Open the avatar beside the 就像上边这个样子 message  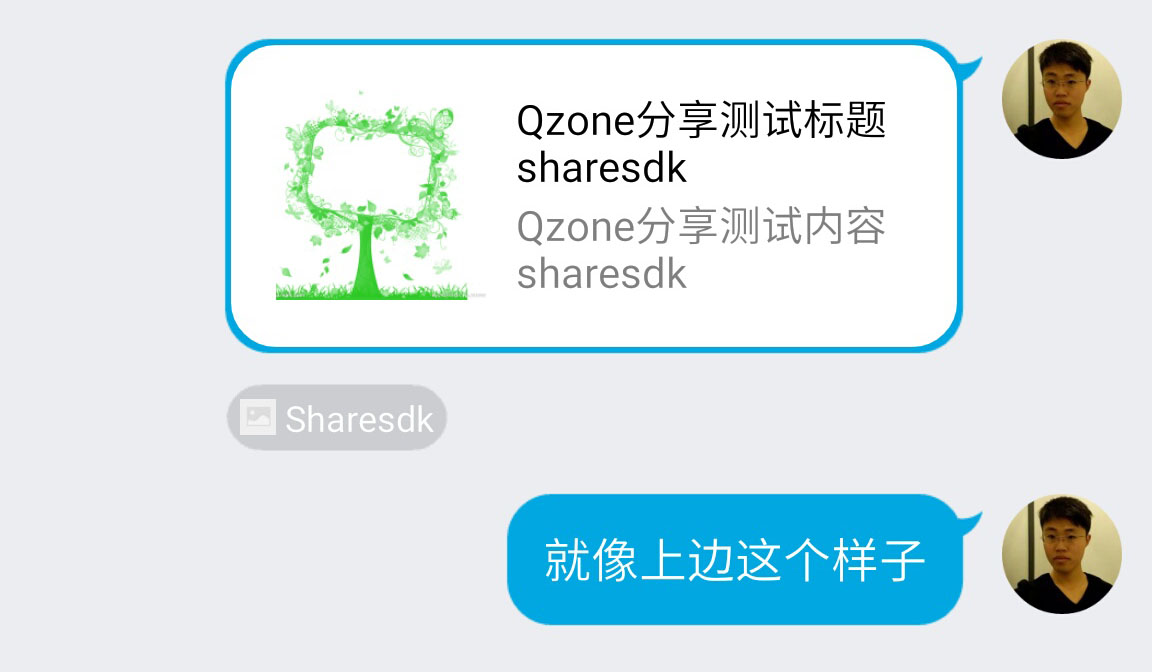[1061, 554]
